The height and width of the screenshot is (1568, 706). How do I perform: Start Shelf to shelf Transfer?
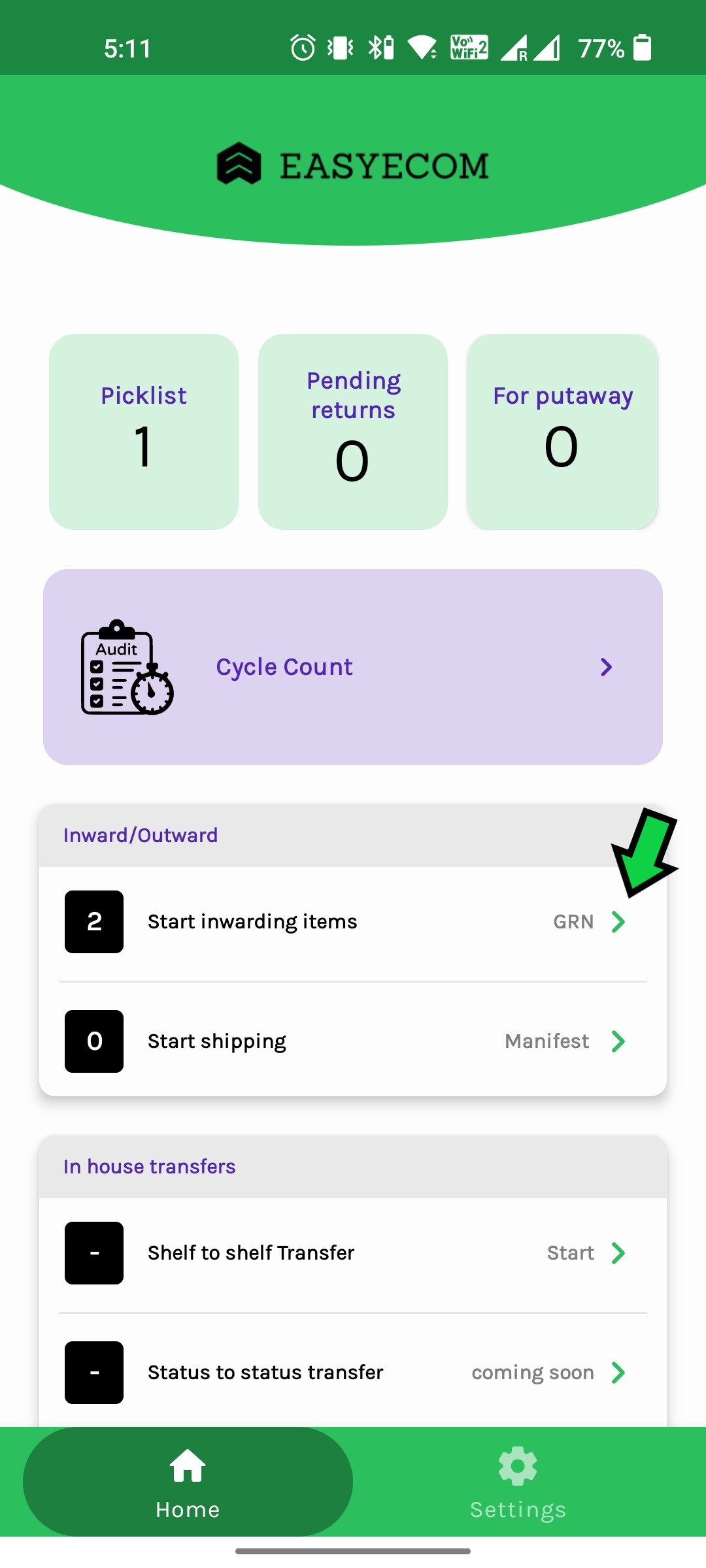click(x=353, y=1253)
